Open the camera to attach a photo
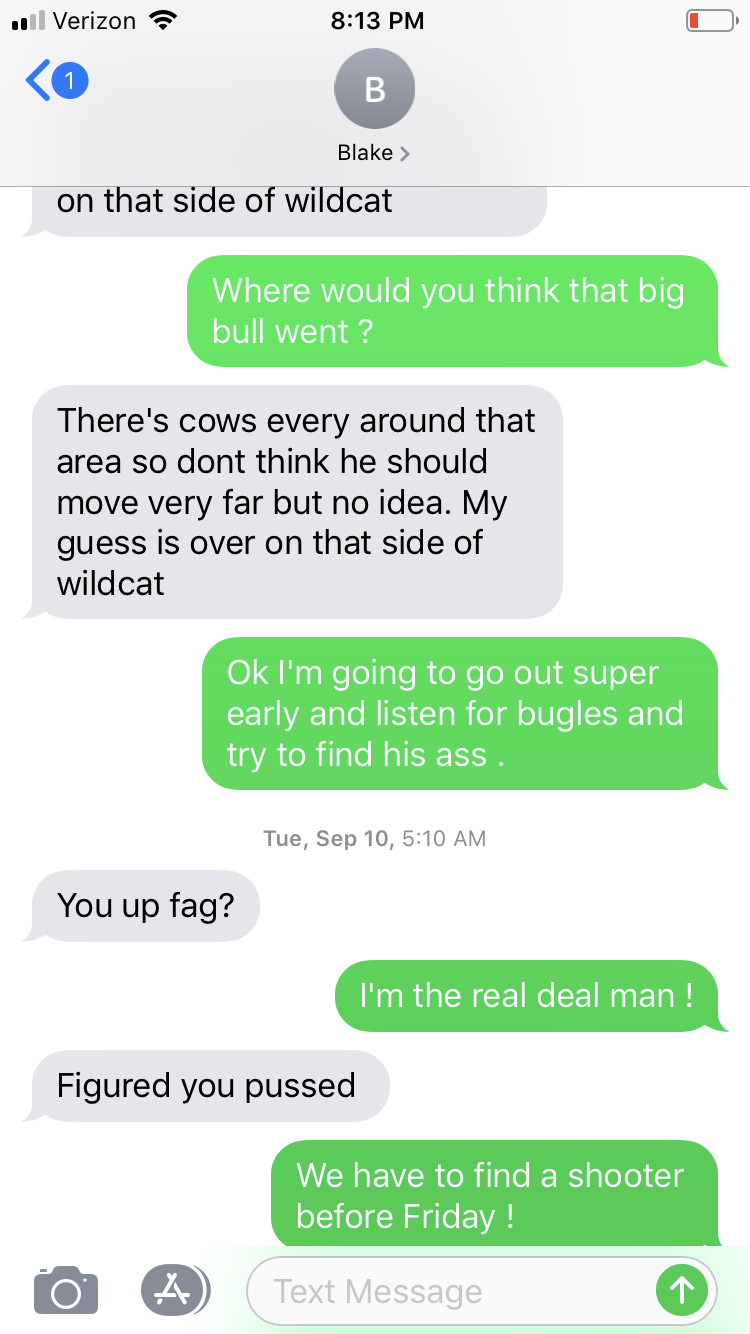Image resolution: width=750 pixels, height=1334 pixels. (67, 1290)
